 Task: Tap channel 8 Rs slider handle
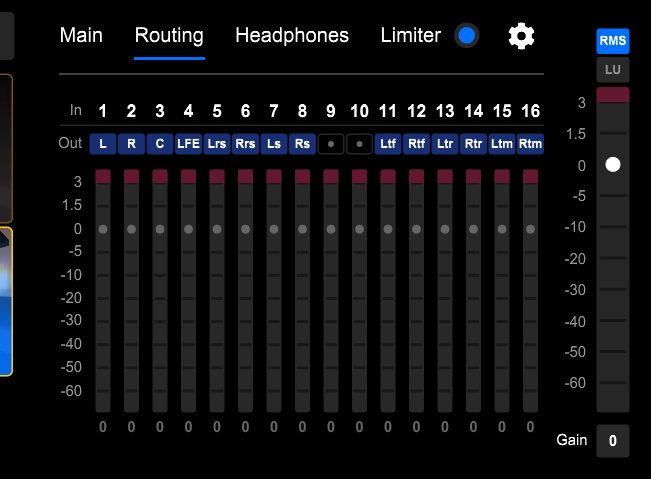coord(302,229)
